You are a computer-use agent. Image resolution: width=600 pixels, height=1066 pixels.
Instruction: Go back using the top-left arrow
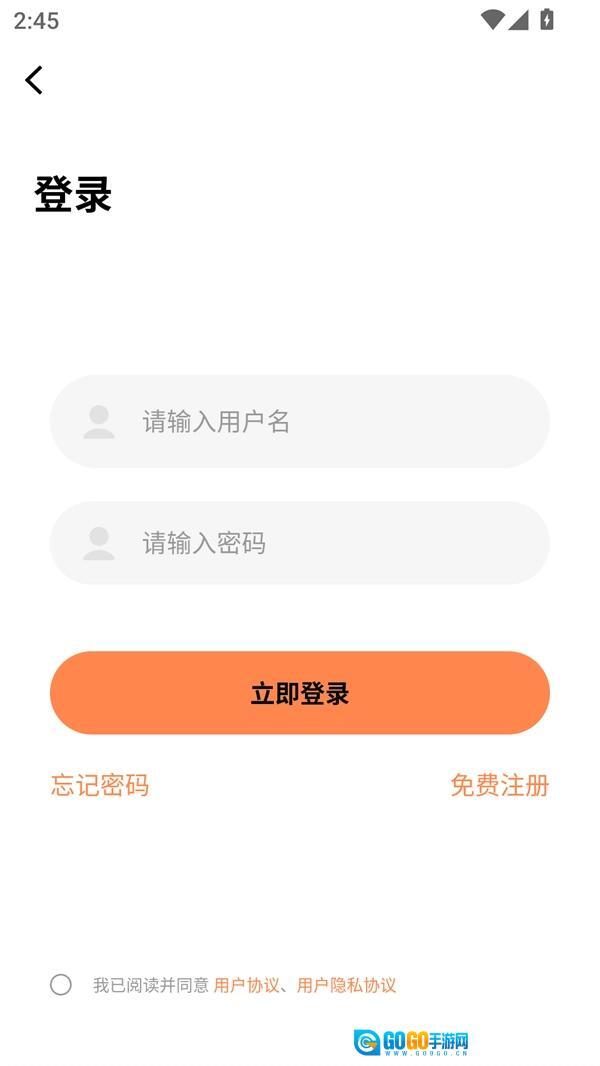[x=34, y=80]
